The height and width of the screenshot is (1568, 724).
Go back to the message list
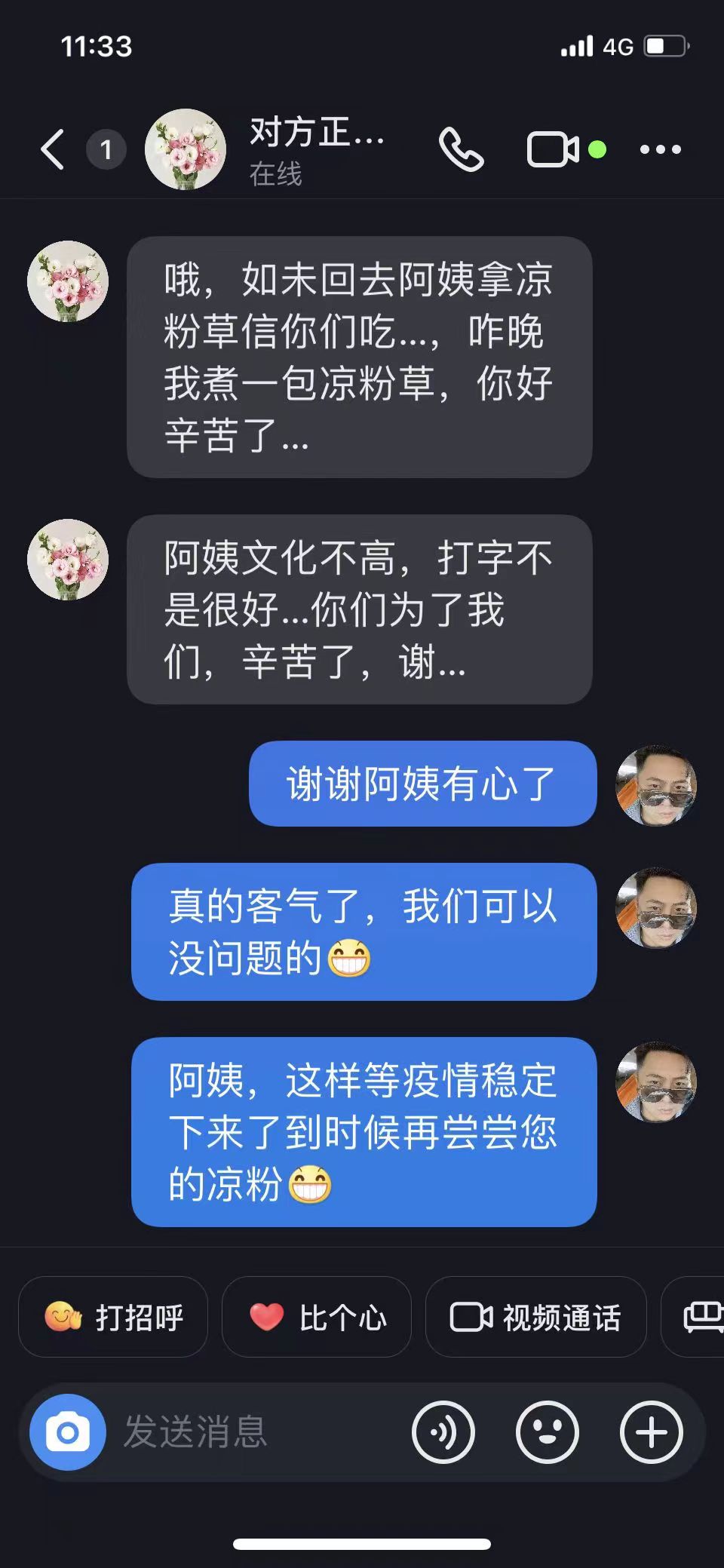[x=53, y=149]
